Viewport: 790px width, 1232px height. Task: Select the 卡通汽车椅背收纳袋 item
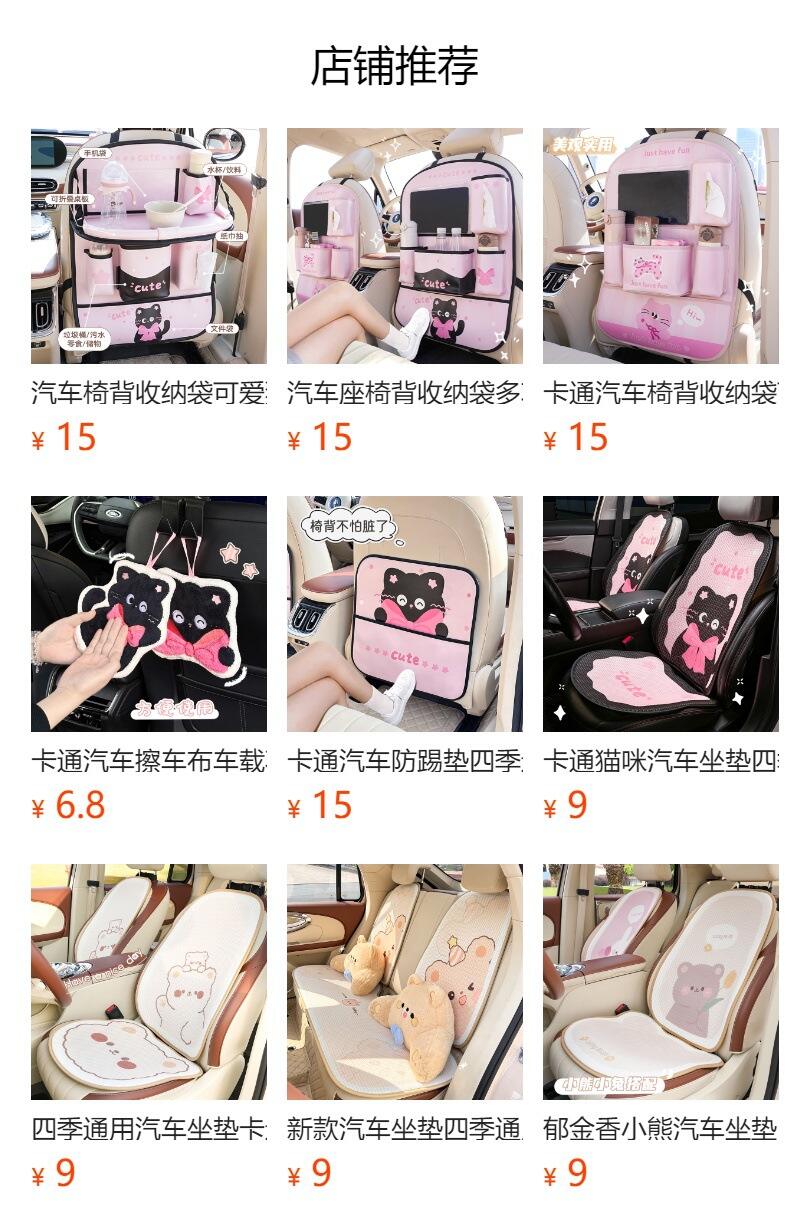[660, 246]
